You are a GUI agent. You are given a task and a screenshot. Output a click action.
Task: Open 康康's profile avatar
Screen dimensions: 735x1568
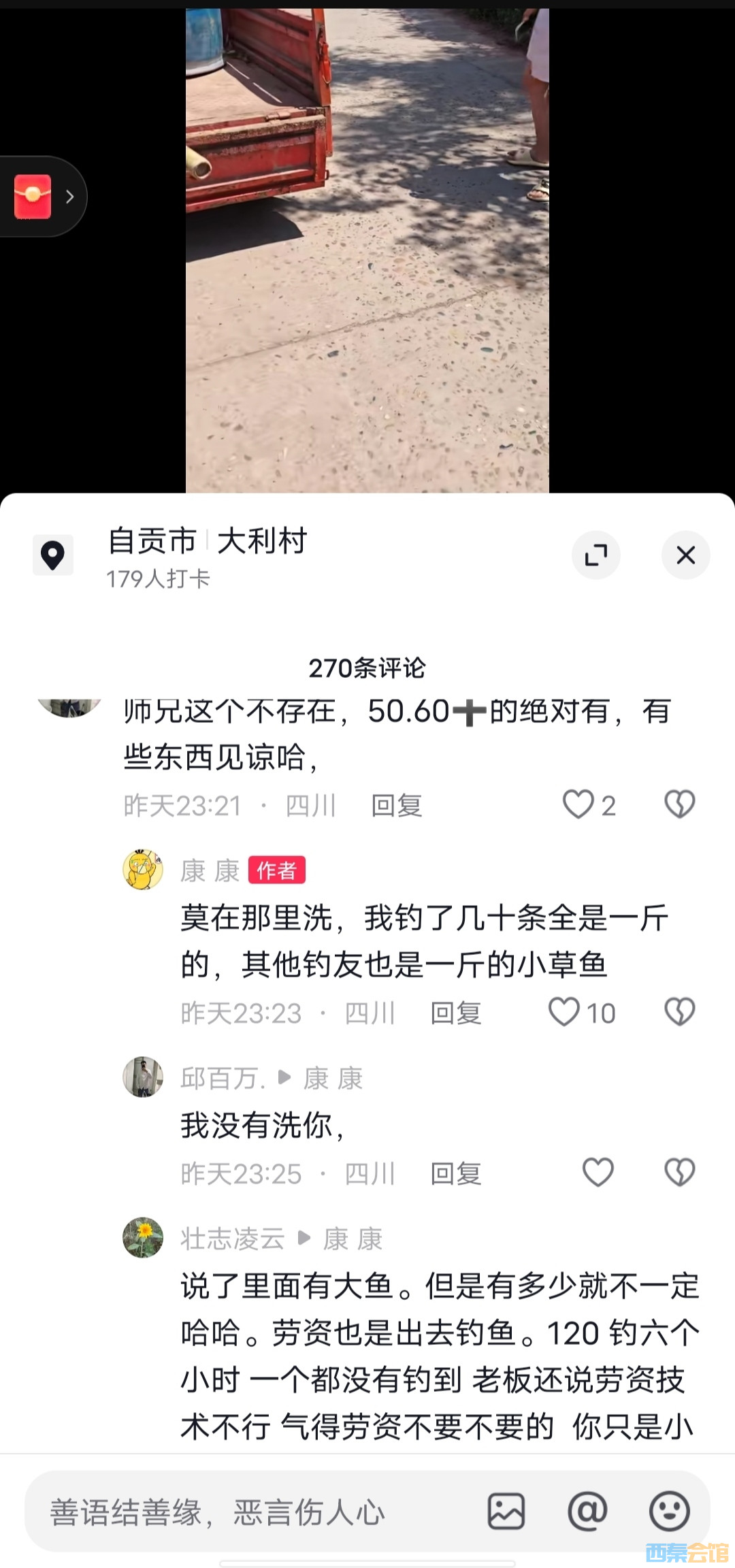(143, 870)
